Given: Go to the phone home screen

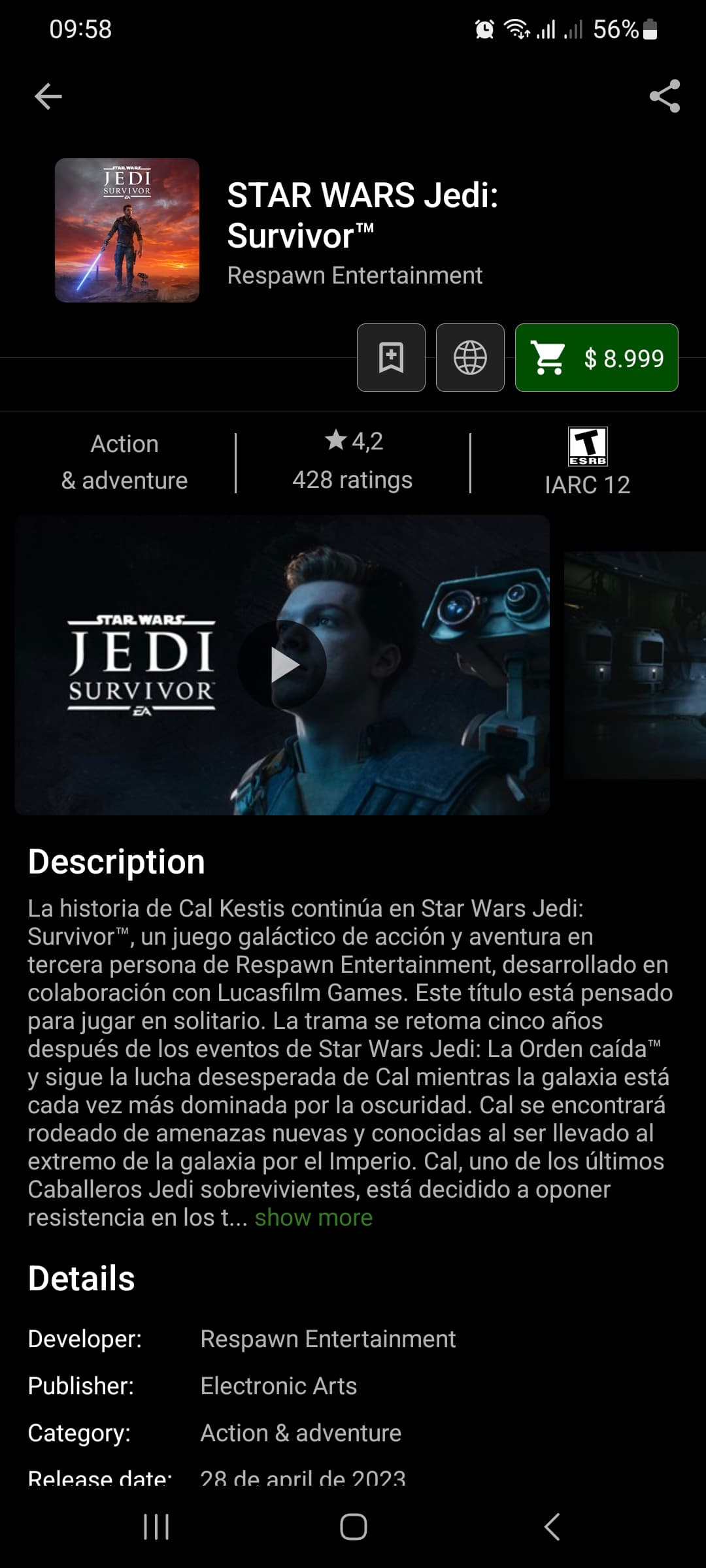Looking at the screenshot, I should (353, 1527).
